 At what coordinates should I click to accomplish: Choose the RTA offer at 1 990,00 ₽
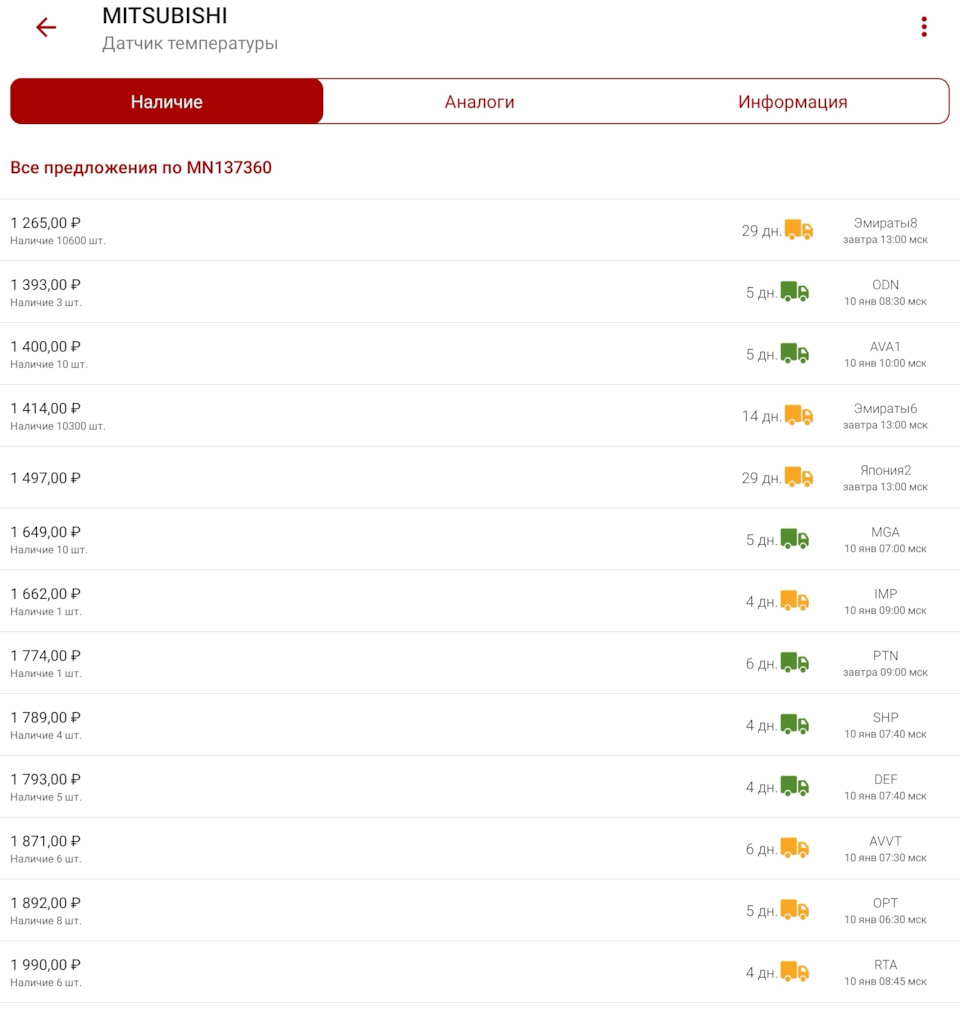(x=480, y=973)
